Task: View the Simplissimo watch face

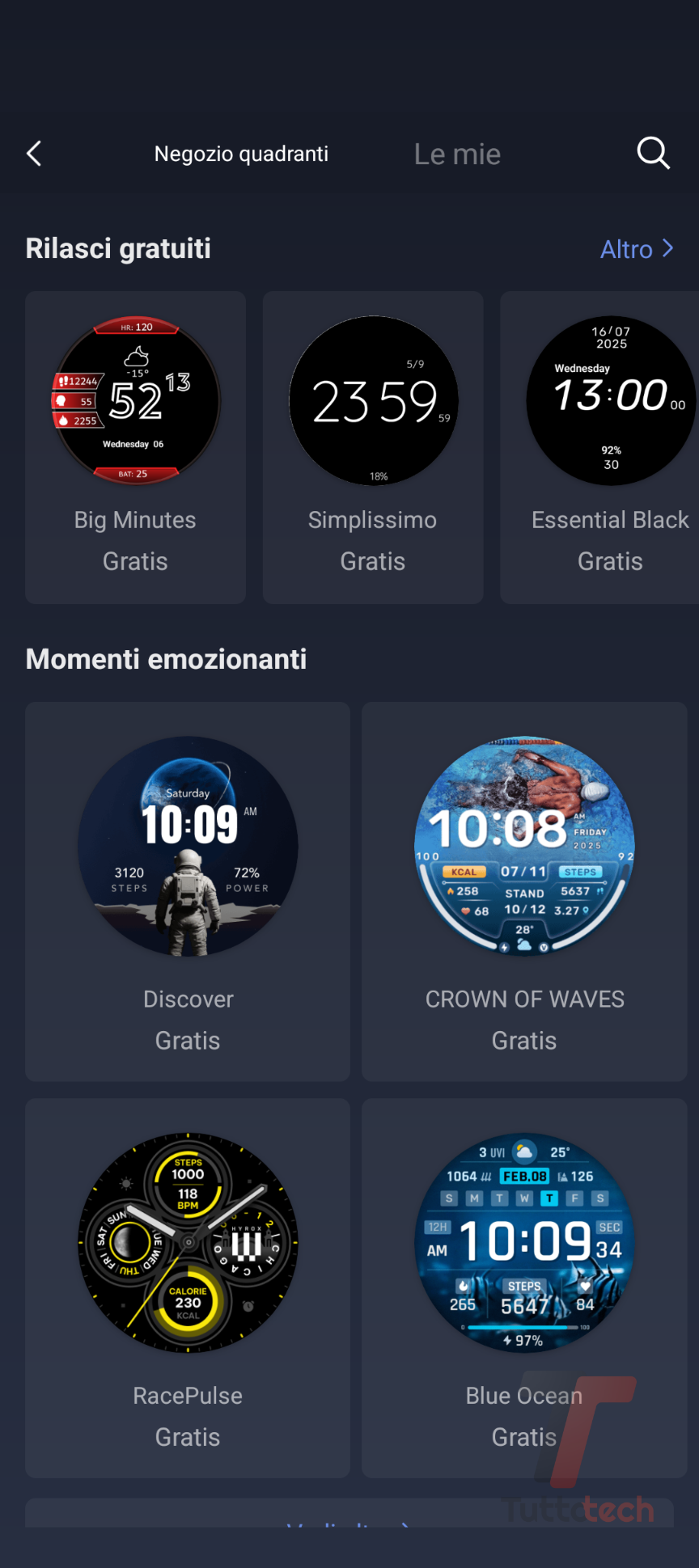Action: tap(373, 447)
